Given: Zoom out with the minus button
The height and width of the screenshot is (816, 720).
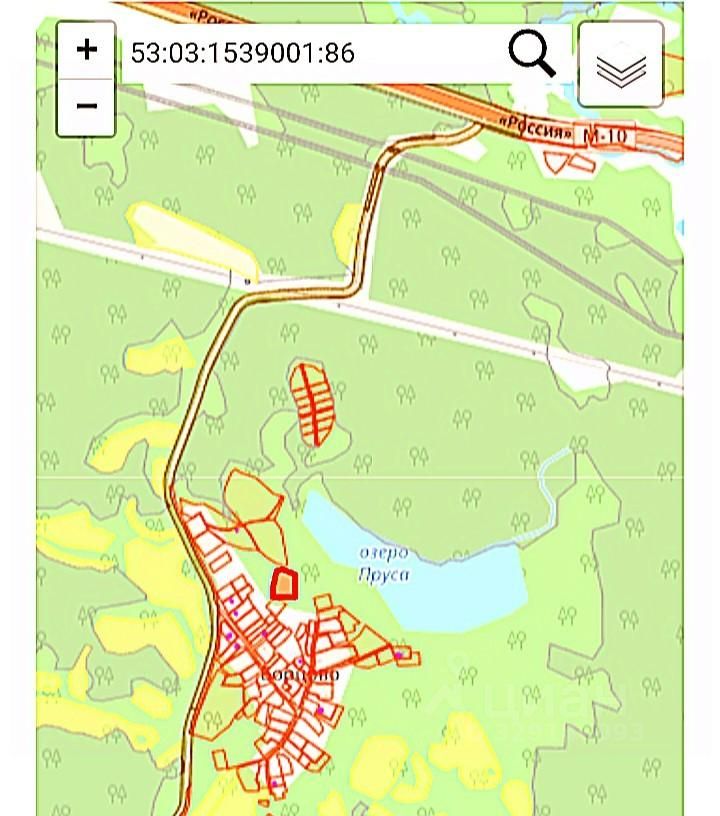Looking at the screenshot, I should coord(87,106).
